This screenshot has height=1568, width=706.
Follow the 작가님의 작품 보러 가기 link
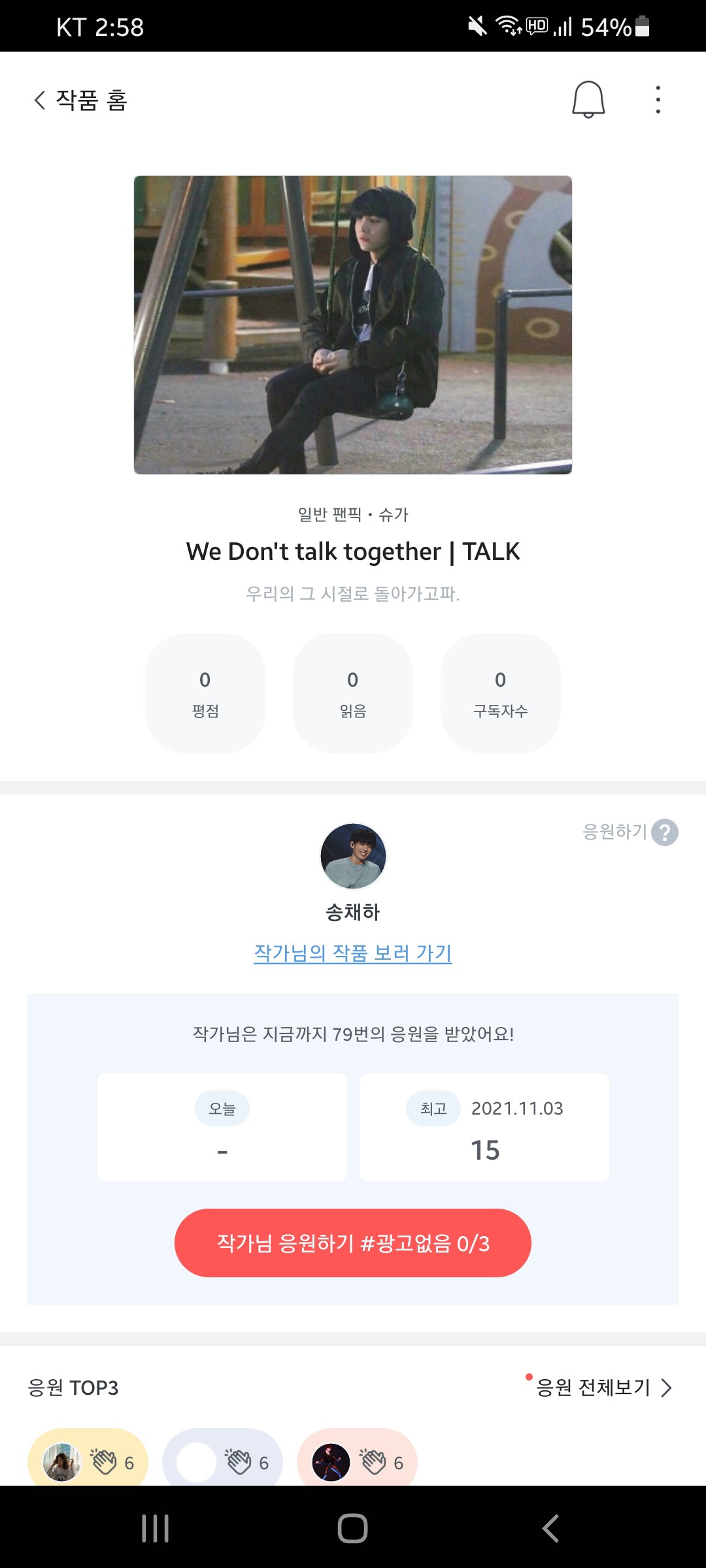coord(353,953)
